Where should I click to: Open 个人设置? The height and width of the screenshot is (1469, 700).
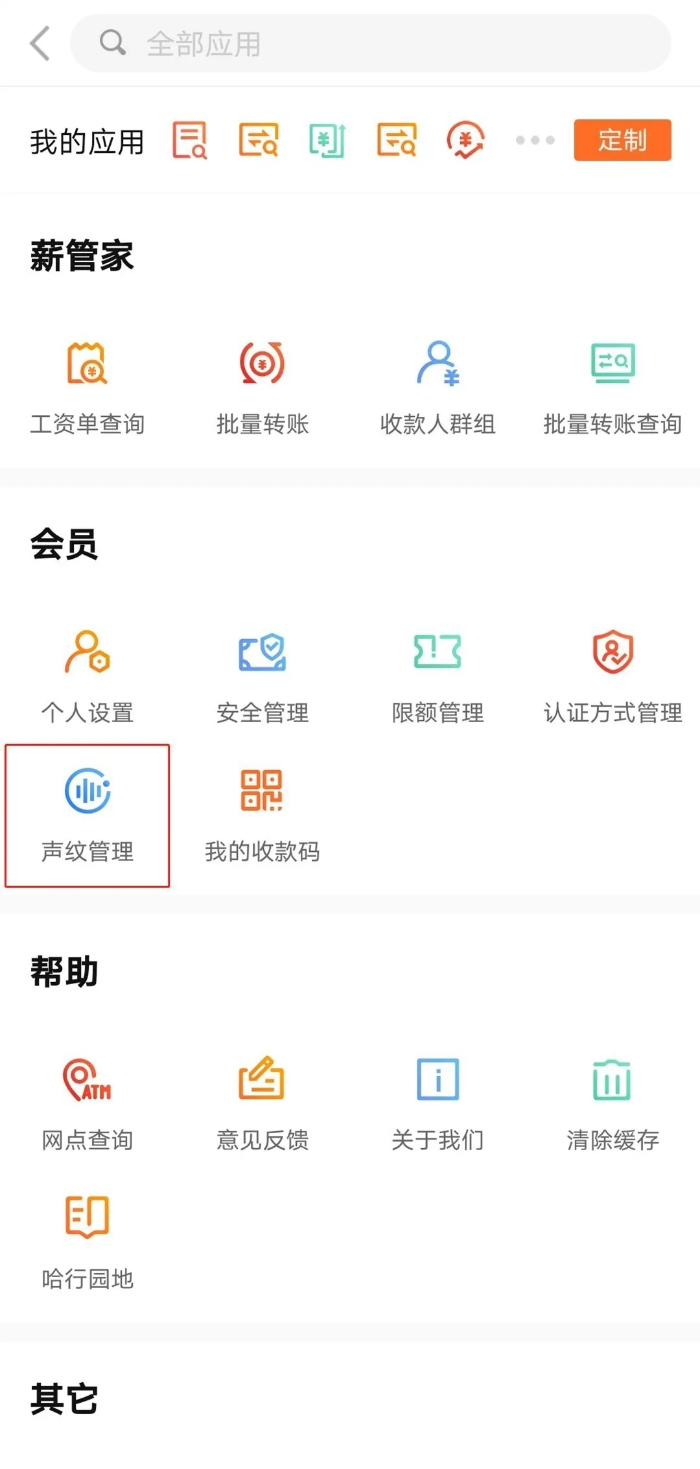(87, 676)
